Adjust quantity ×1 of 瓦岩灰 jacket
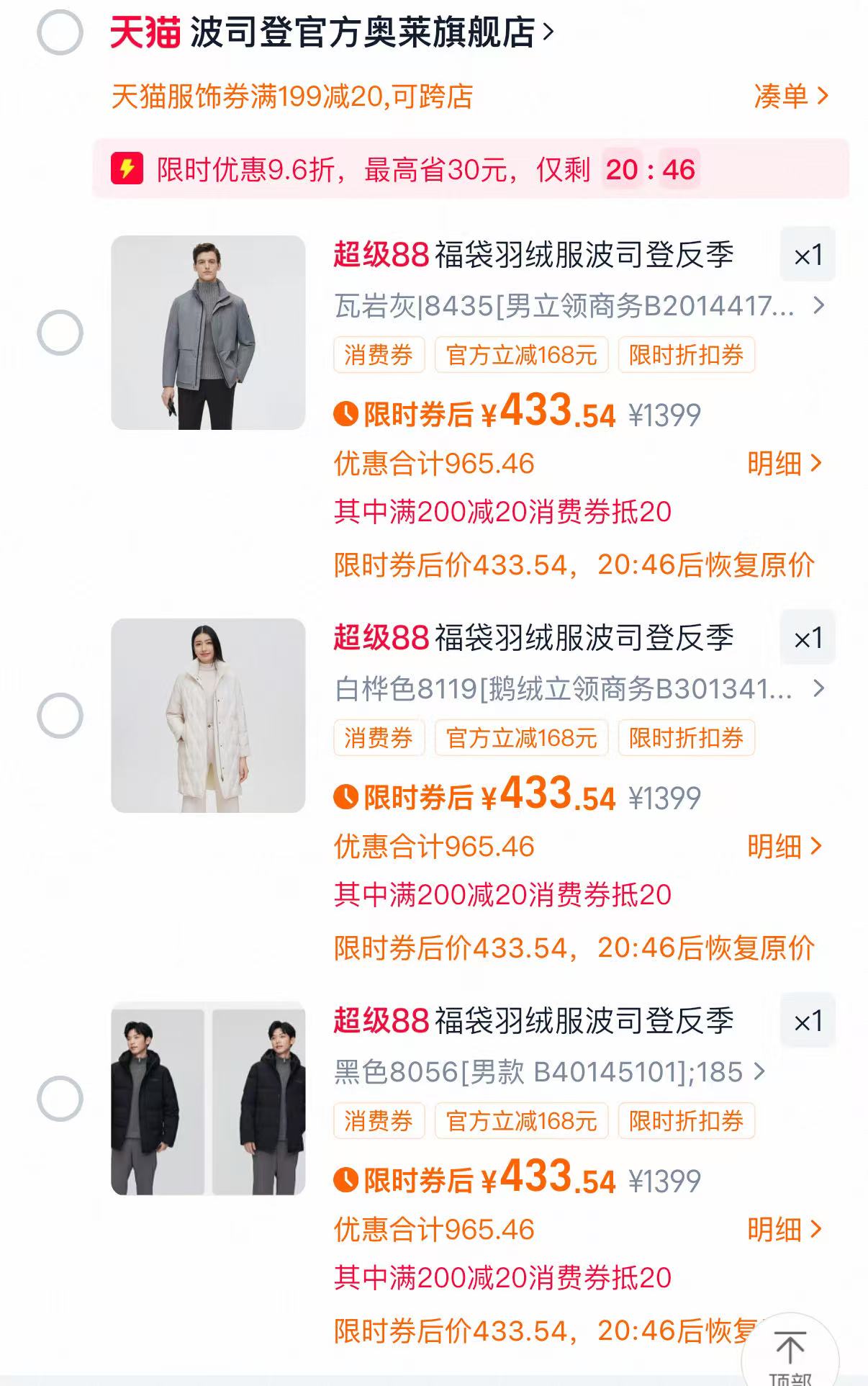The height and width of the screenshot is (1386, 868). click(808, 255)
